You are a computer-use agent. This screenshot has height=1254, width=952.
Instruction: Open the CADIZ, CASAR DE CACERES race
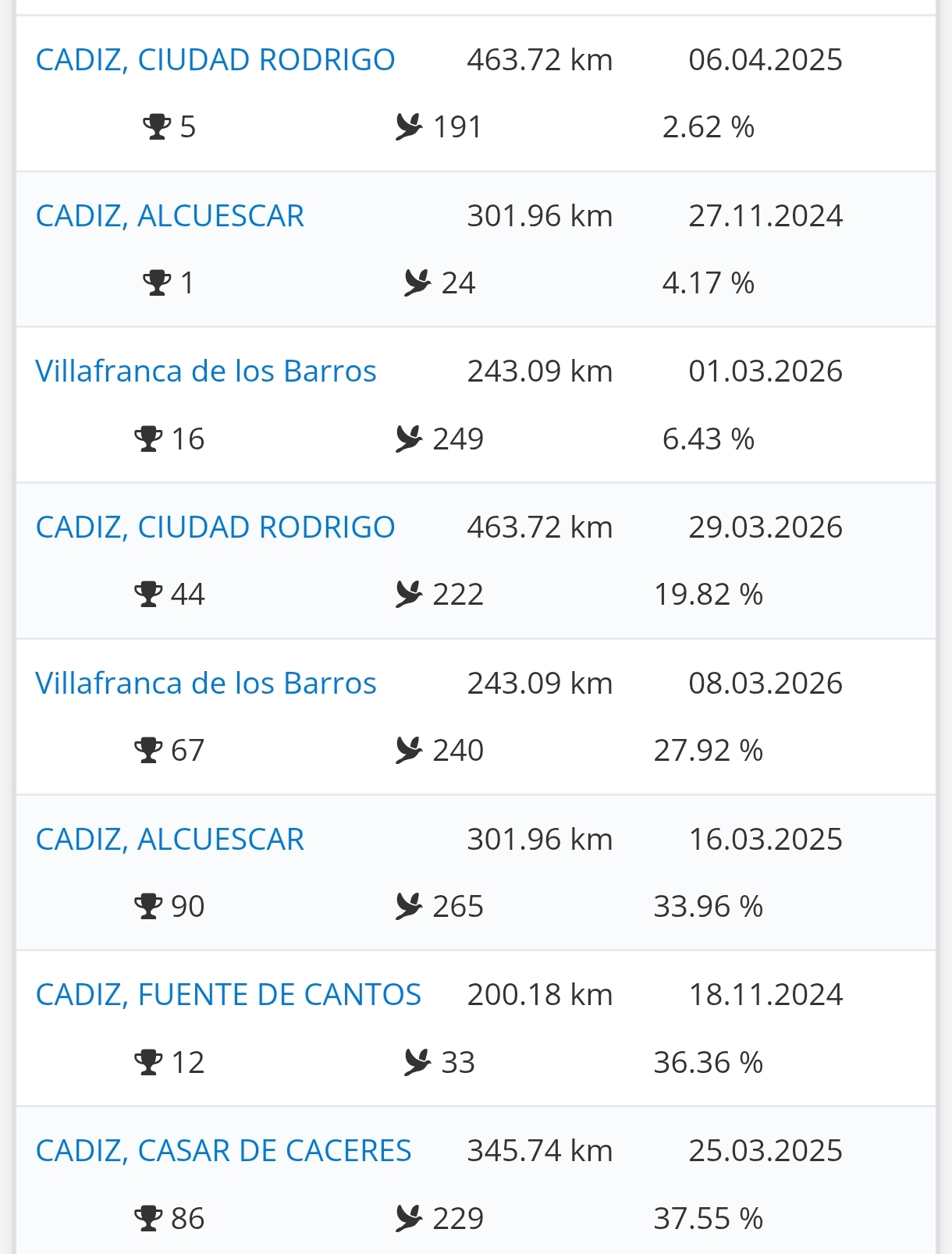pos(224,1151)
